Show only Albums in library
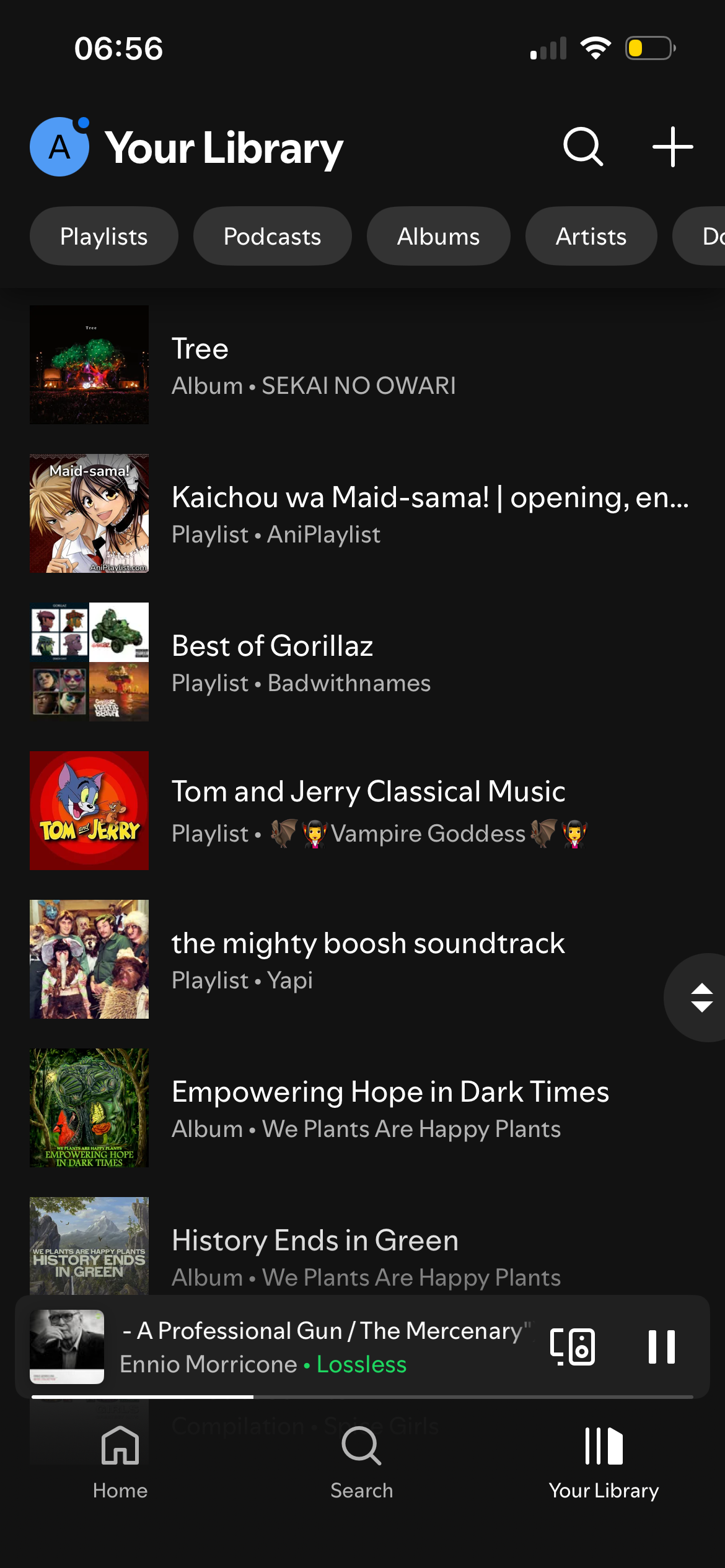The image size is (725, 1568). pyautogui.click(x=438, y=236)
